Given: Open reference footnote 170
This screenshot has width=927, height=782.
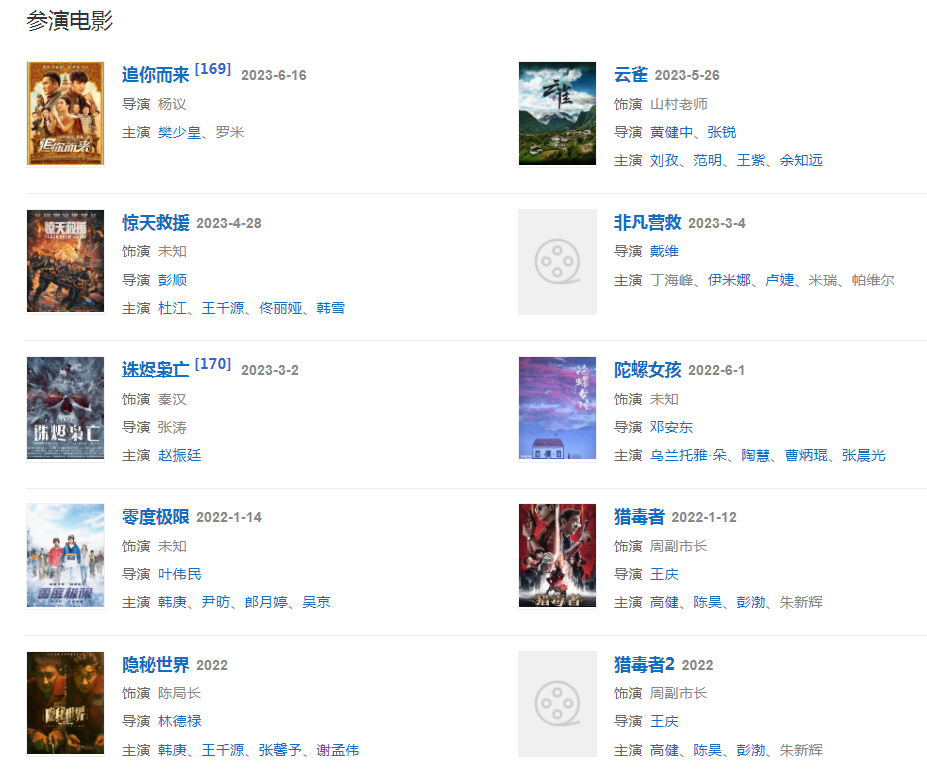Looking at the screenshot, I should pos(212,364).
